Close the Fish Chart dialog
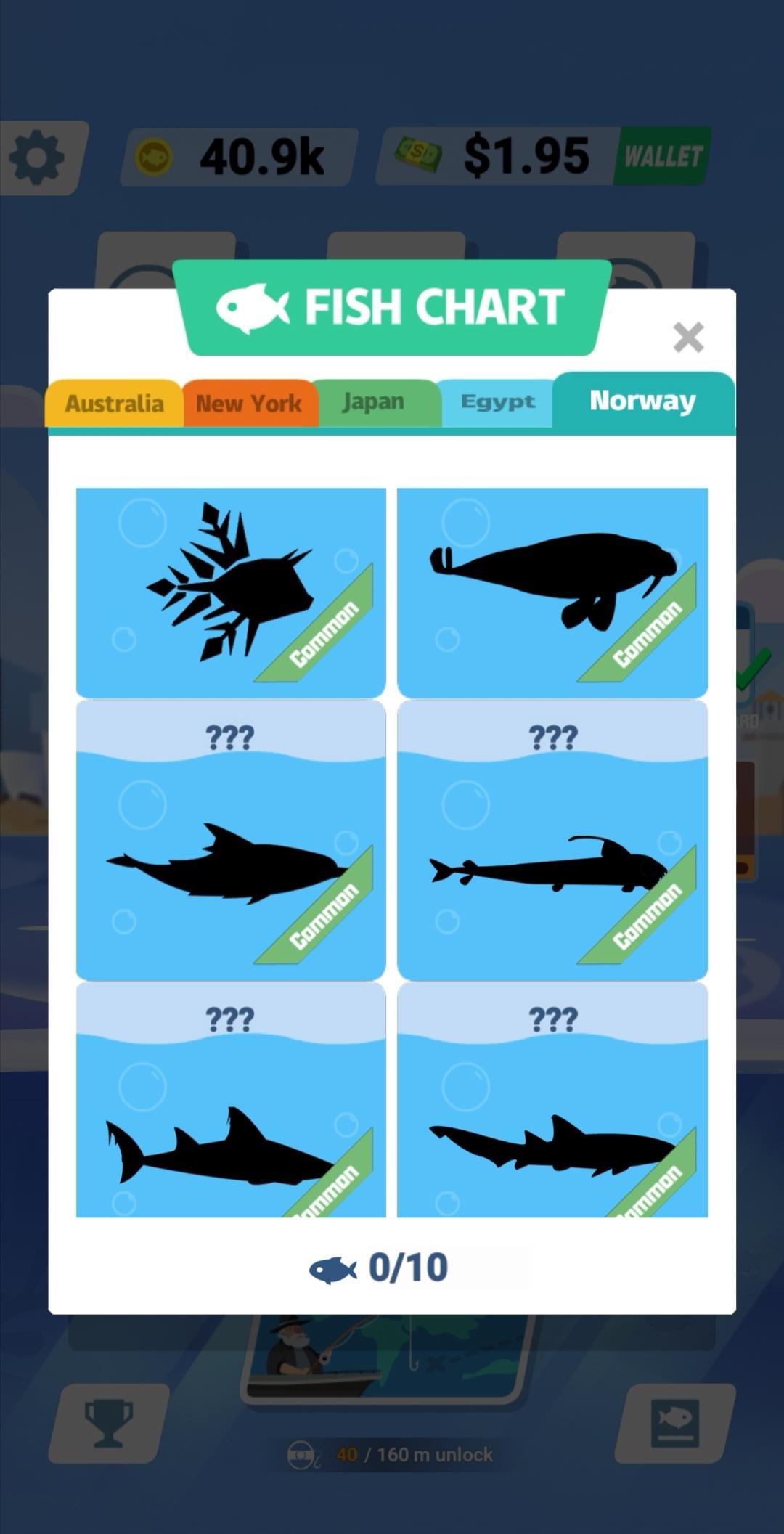The height and width of the screenshot is (1534, 784). pyautogui.click(x=688, y=338)
